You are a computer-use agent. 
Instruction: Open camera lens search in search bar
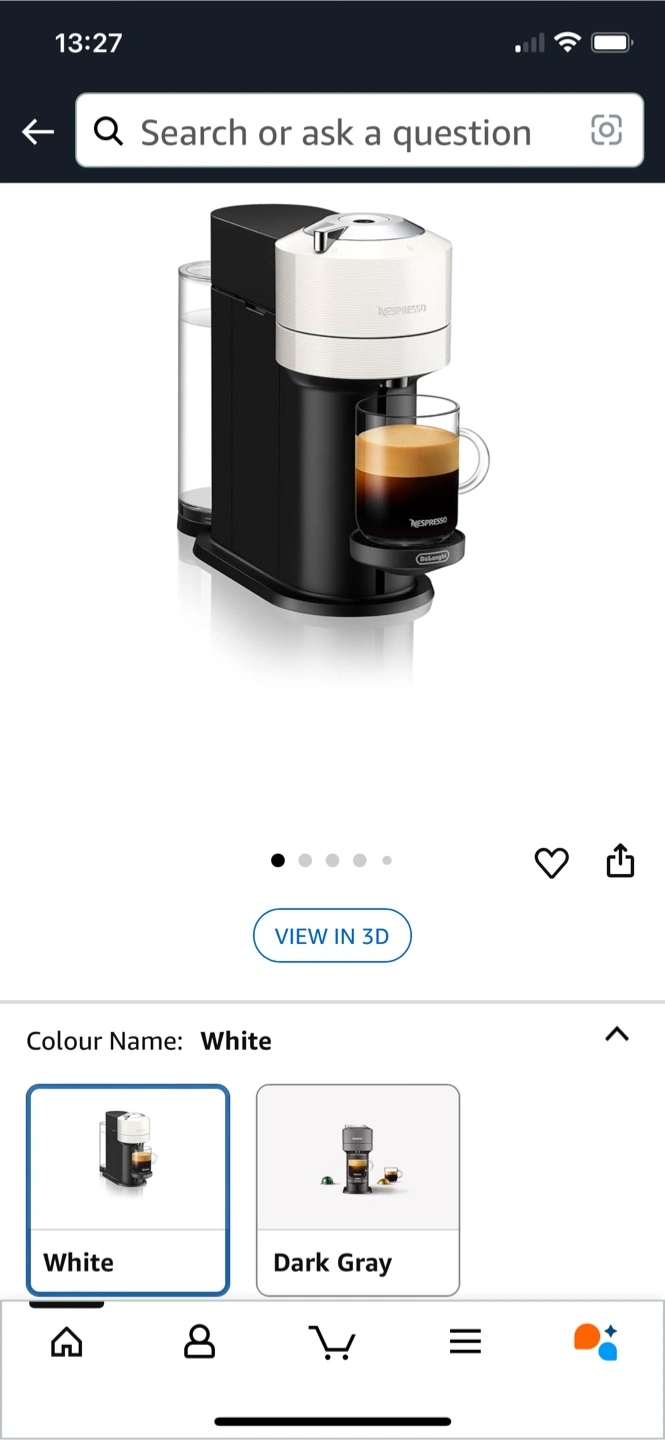(606, 130)
